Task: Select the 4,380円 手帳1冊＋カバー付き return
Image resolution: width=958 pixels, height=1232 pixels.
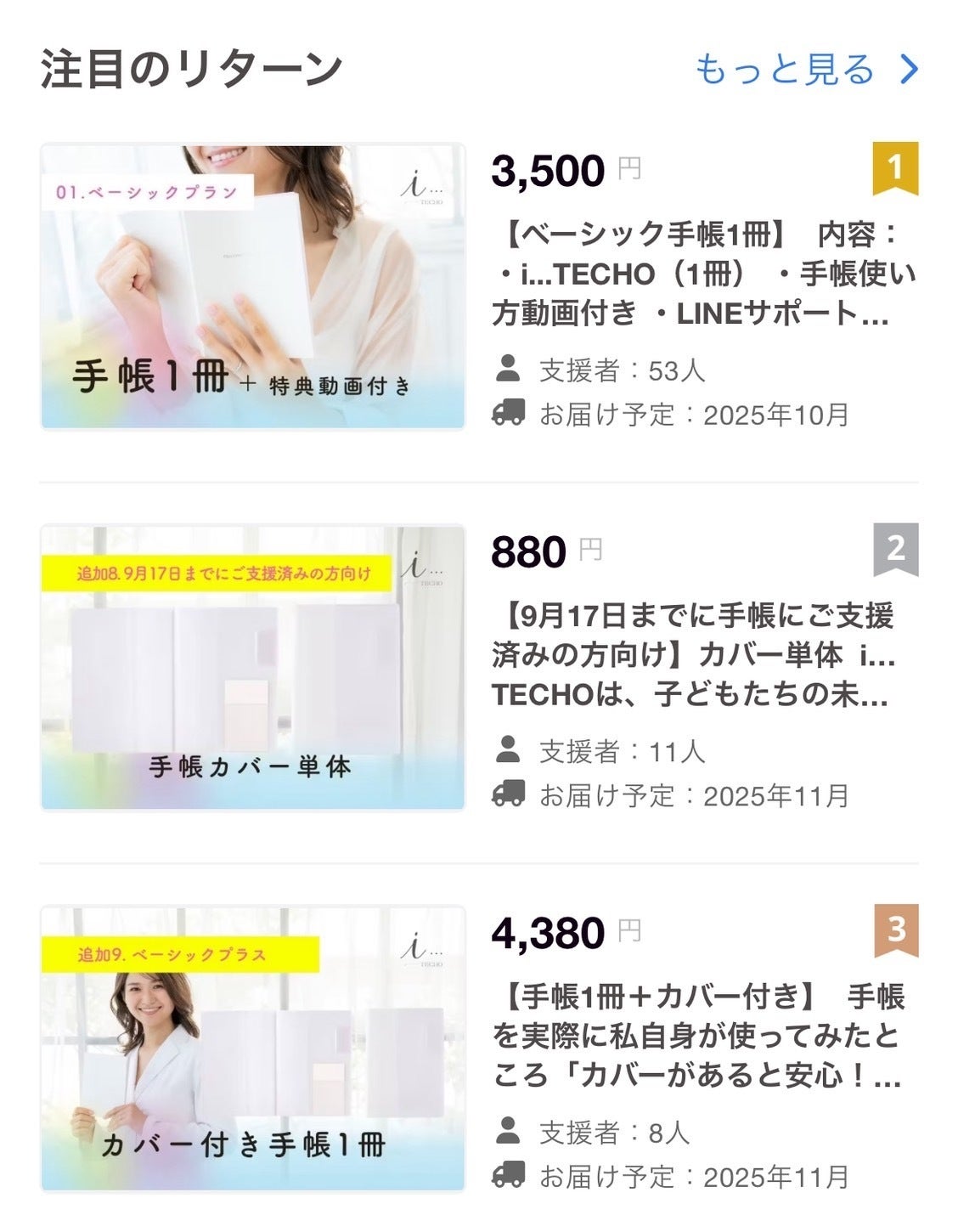Action: point(696,1036)
